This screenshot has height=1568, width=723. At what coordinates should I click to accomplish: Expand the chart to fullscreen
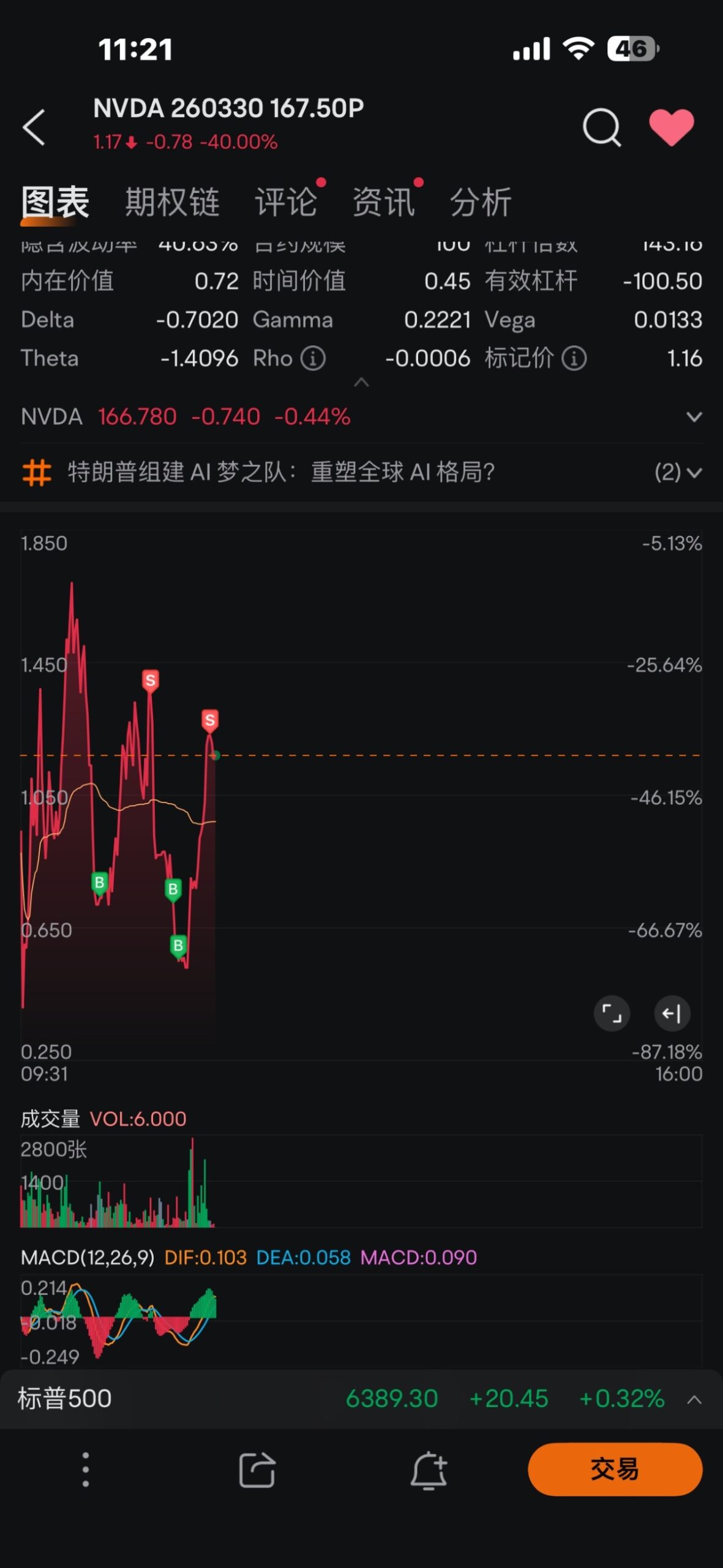(x=611, y=1014)
